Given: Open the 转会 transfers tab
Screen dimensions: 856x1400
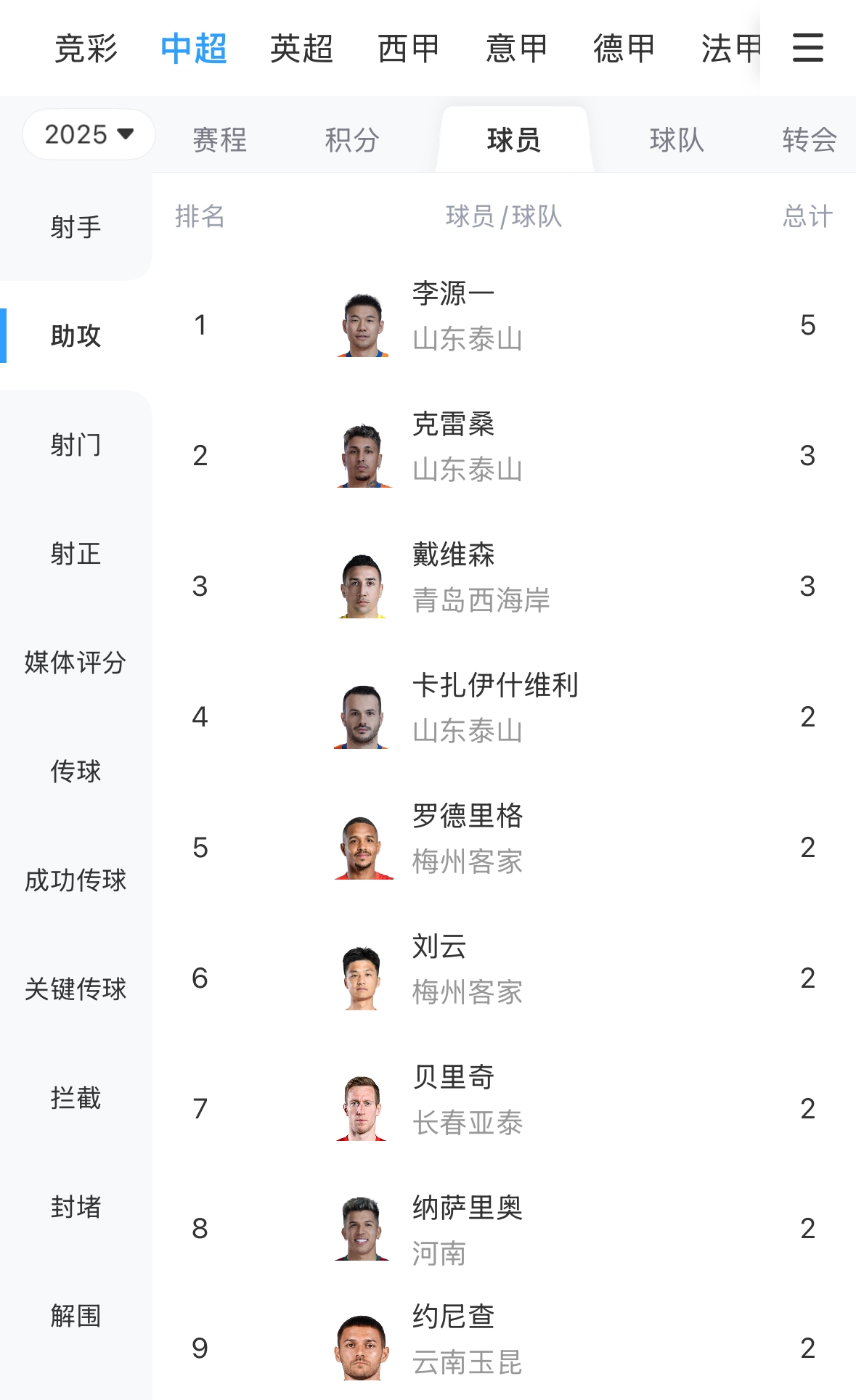Looking at the screenshot, I should coord(809,139).
